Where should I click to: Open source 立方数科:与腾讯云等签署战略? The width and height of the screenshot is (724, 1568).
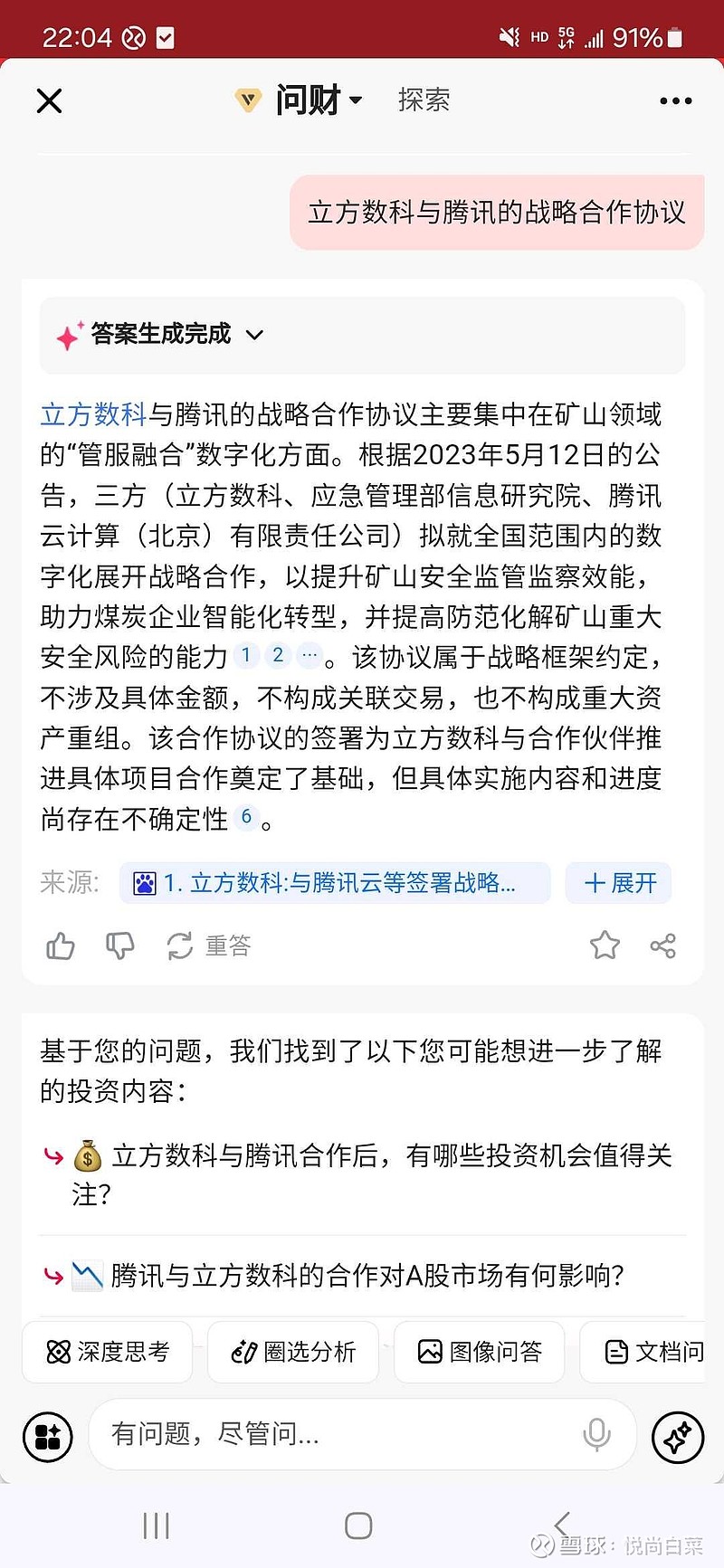(x=335, y=883)
